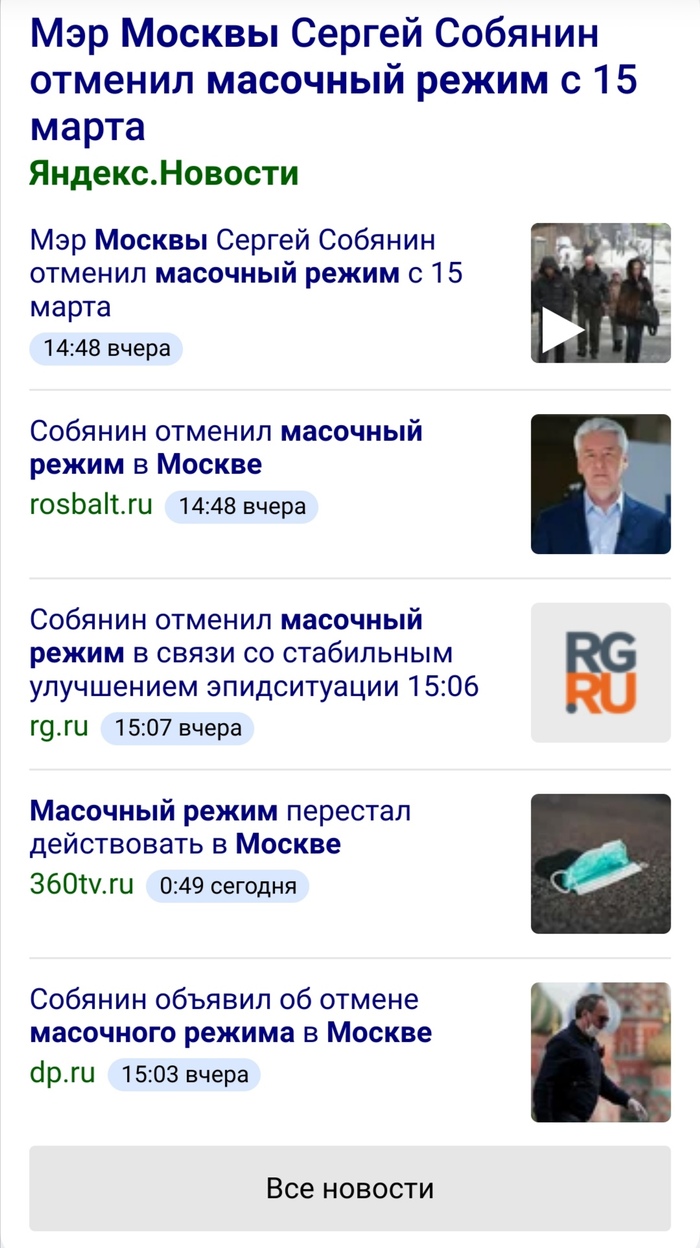Screen dimensions: 700x1248
Task: Tap the Все новости button
Action: click(x=349, y=1188)
